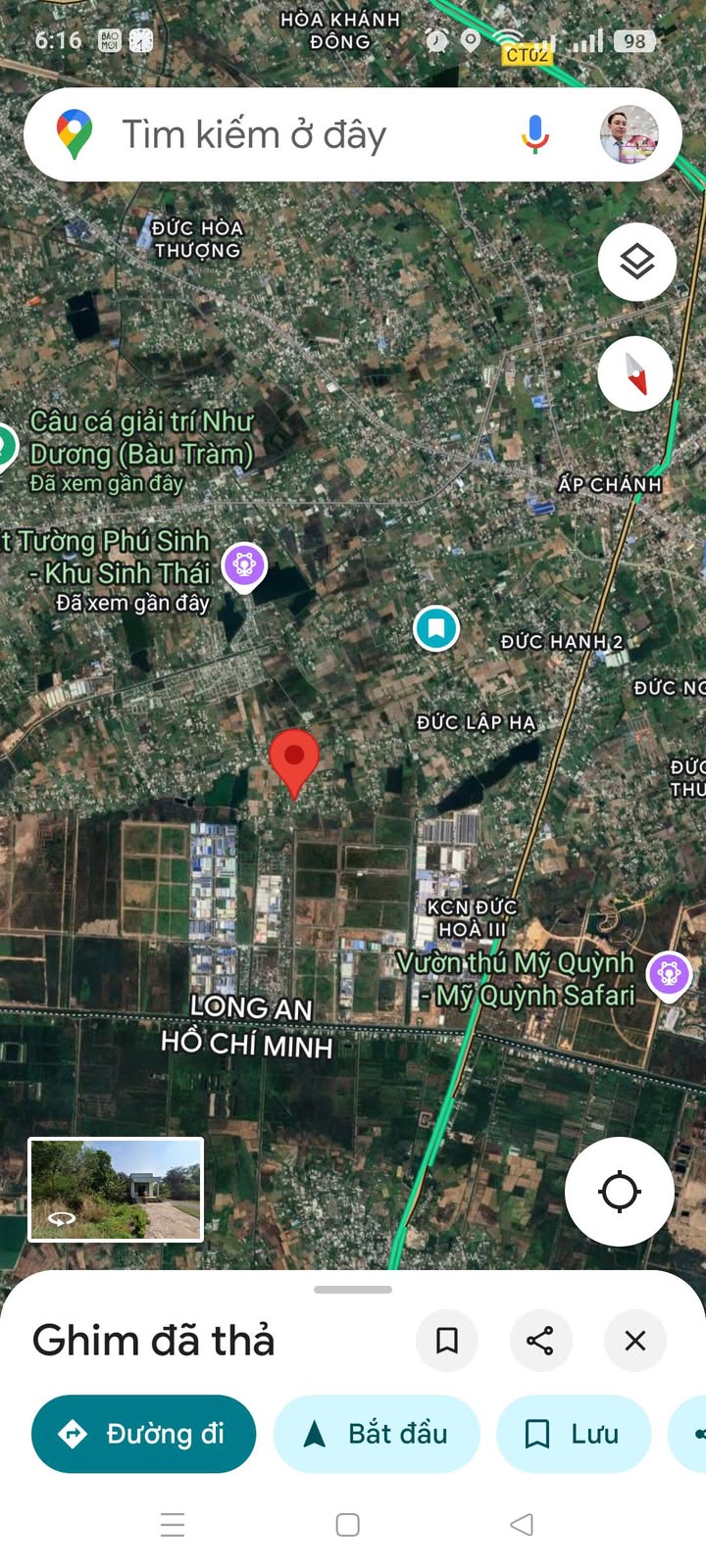Start navigation with "Bắt đầu"

pyautogui.click(x=378, y=1434)
